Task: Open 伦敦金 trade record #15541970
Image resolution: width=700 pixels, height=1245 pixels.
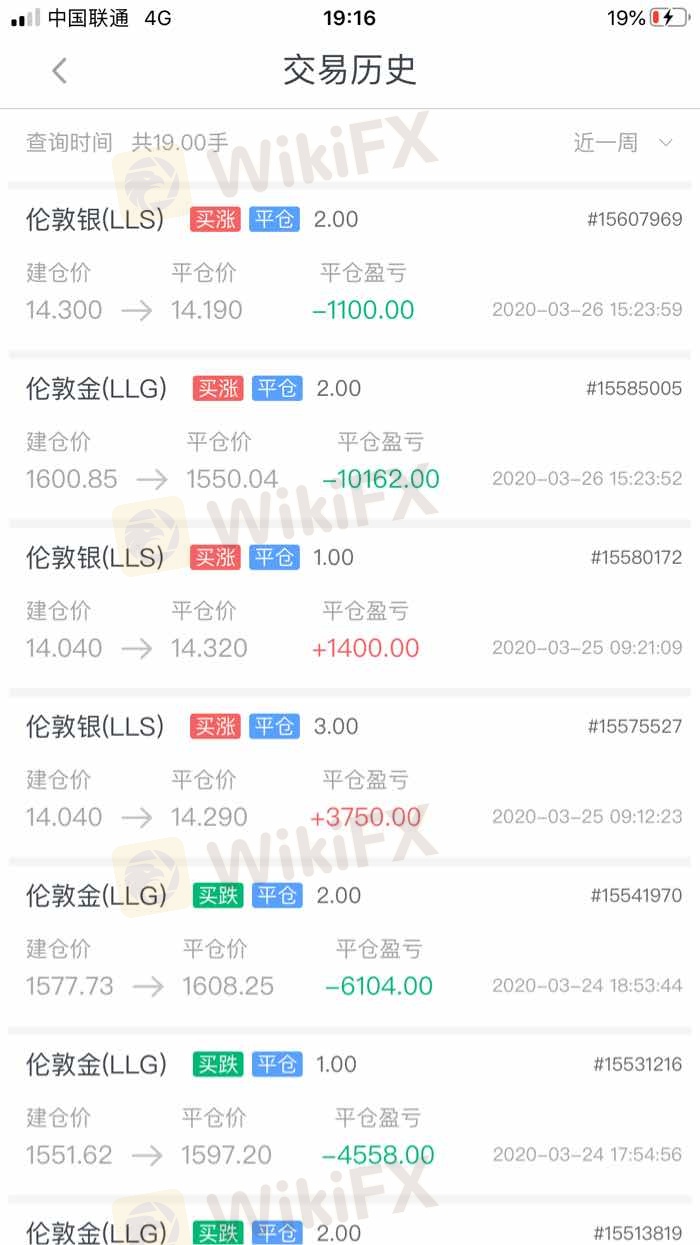Action: [x=350, y=944]
